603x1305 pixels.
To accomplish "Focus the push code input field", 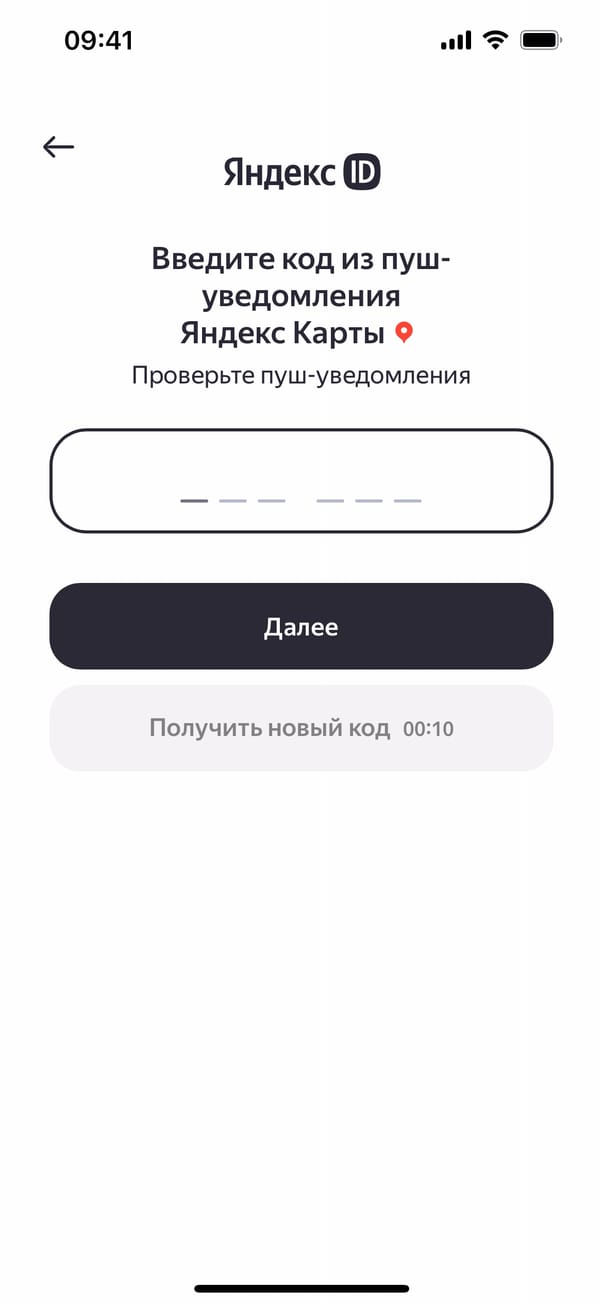I will pos(301,481).
